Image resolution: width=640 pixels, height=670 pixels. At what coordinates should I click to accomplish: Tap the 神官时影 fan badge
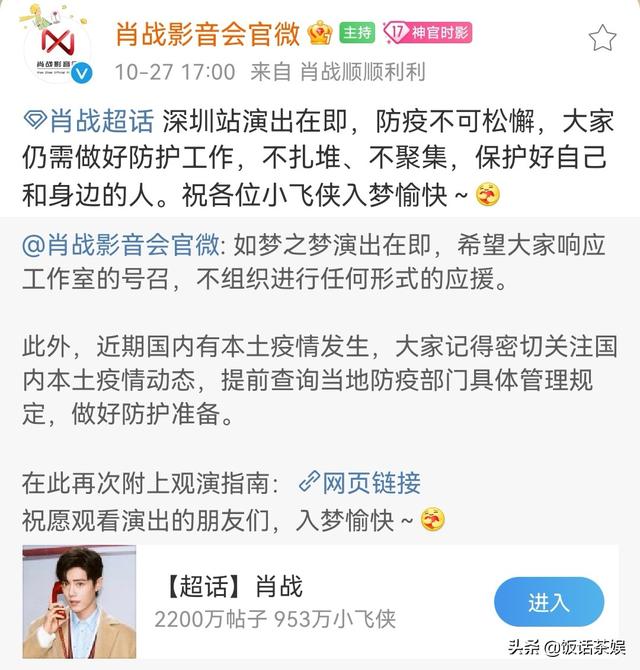[427, 35]
